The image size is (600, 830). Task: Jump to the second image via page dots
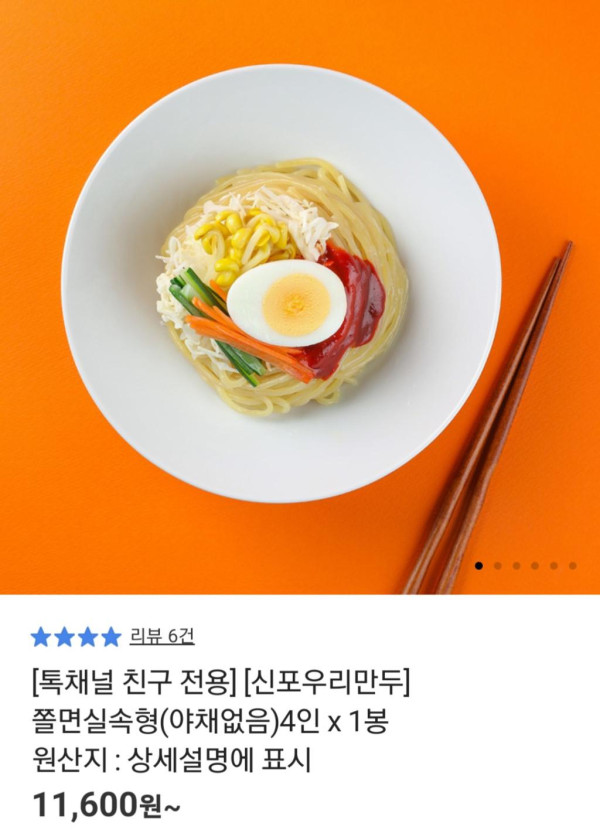(497, 566)
